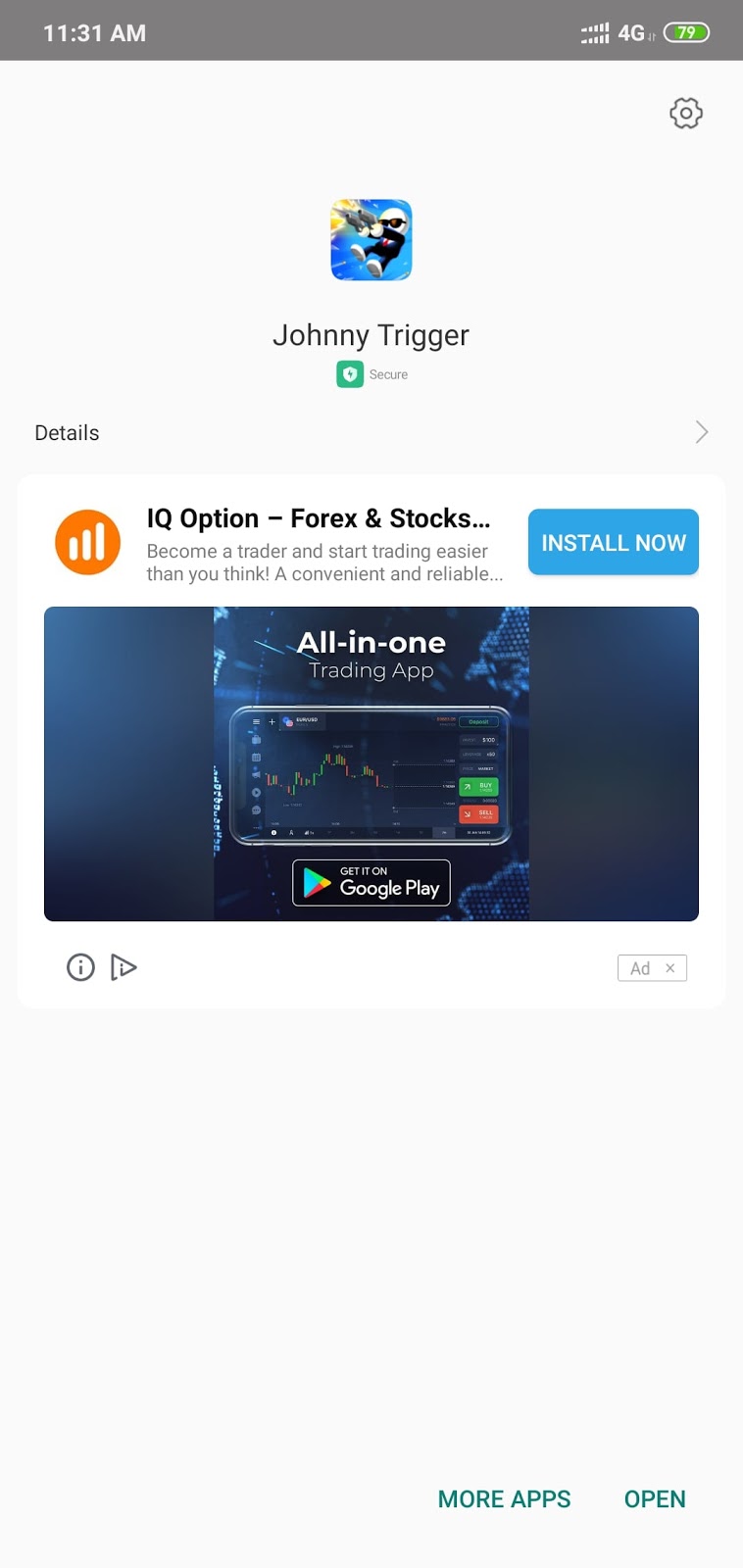
Task: Tap the ad info icon
Action: click(x=80, y=967)
